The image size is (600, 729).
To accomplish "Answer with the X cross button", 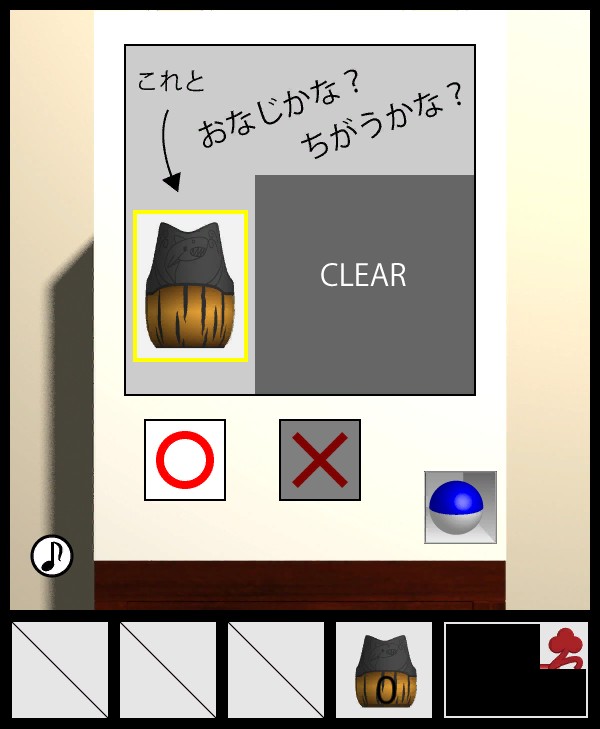I will tap(320, 460).
